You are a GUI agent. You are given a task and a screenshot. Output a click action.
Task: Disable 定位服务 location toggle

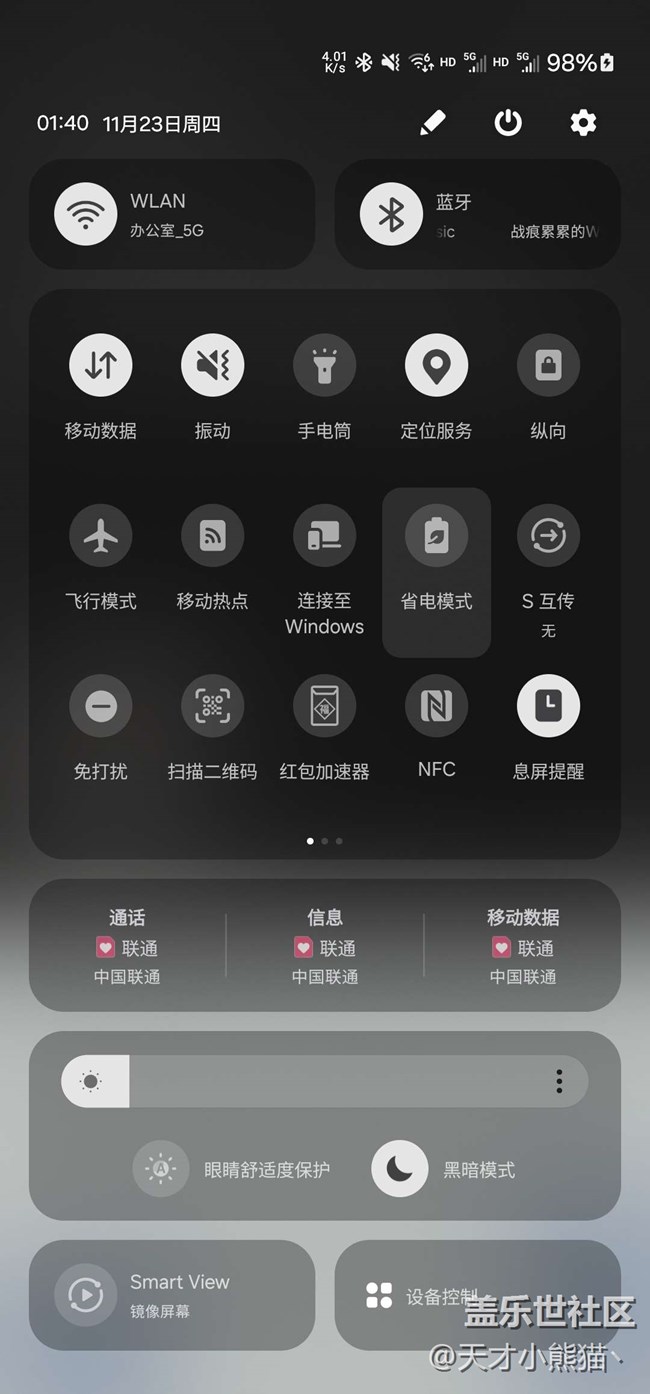[x=437, y=365]
